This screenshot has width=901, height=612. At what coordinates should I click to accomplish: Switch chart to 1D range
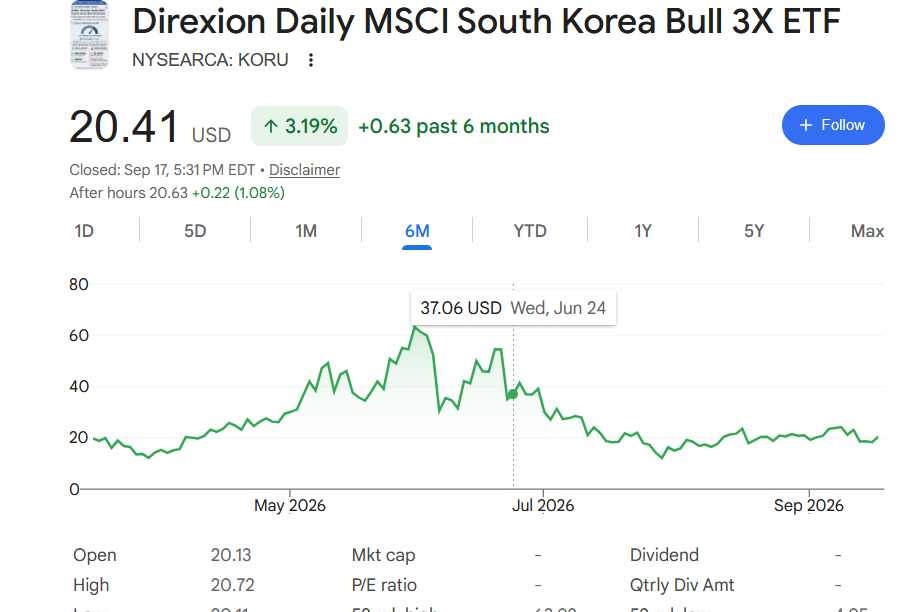click(84, 231)
